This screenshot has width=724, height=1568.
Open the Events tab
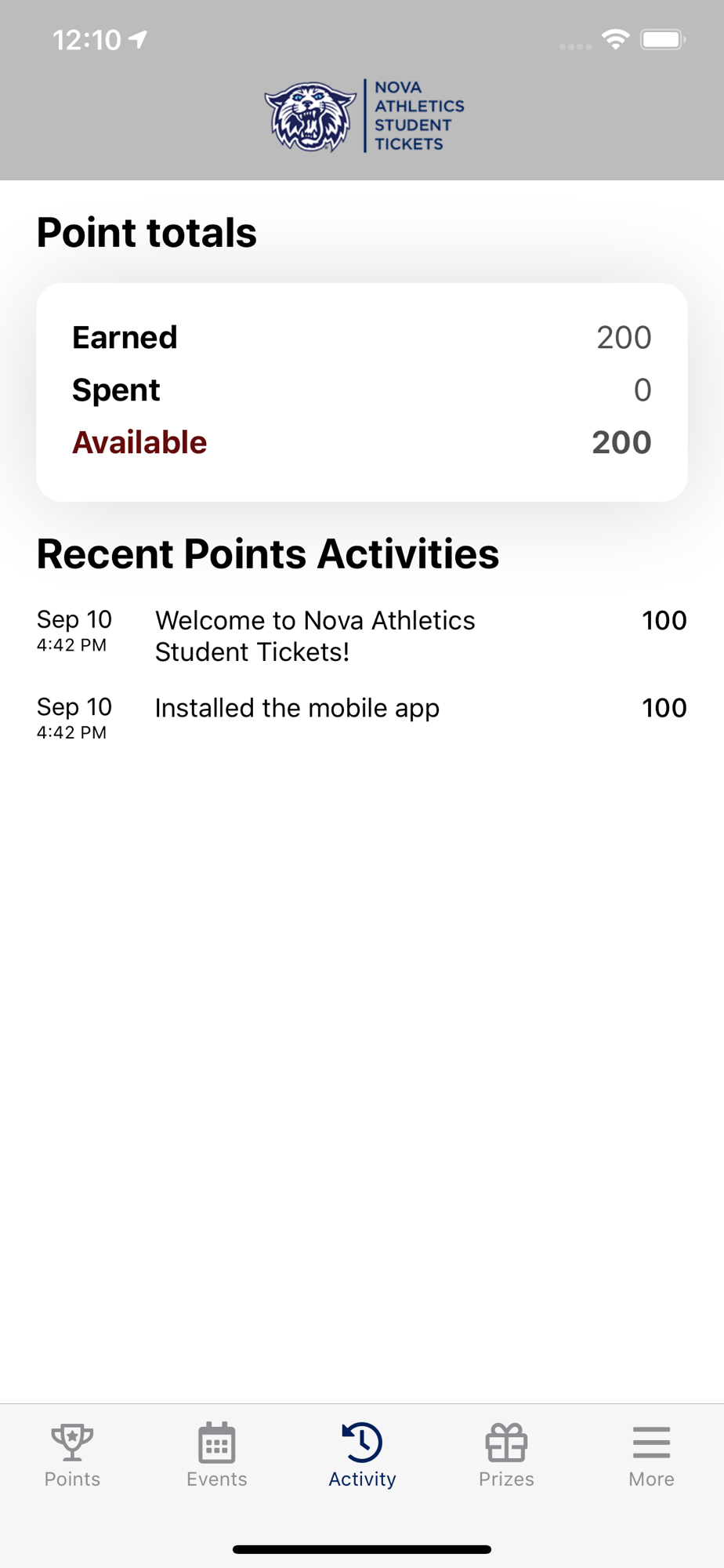(x=217, y=1454)
